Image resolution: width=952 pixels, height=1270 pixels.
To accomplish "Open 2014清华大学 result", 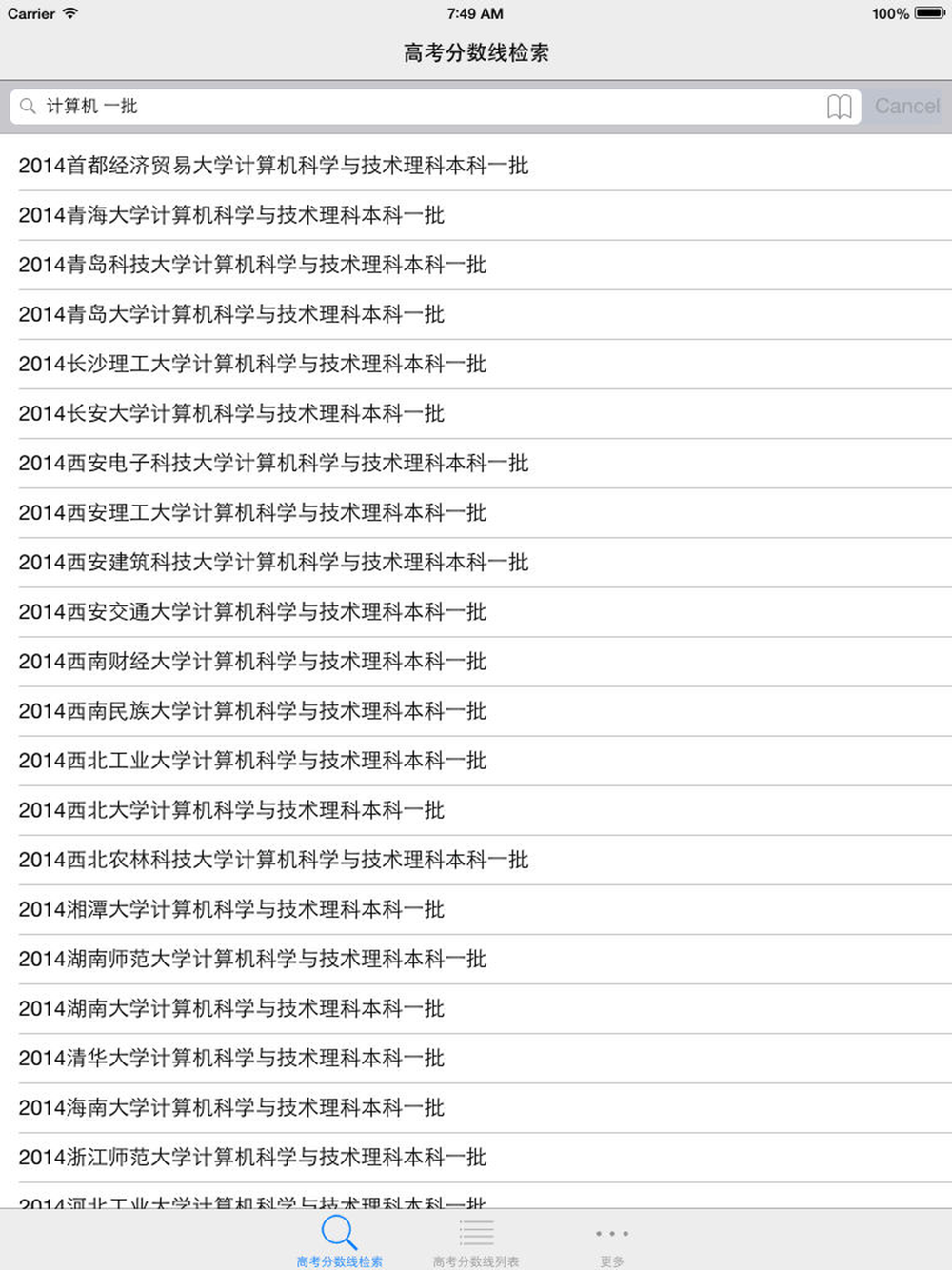I will [476, 1058].
